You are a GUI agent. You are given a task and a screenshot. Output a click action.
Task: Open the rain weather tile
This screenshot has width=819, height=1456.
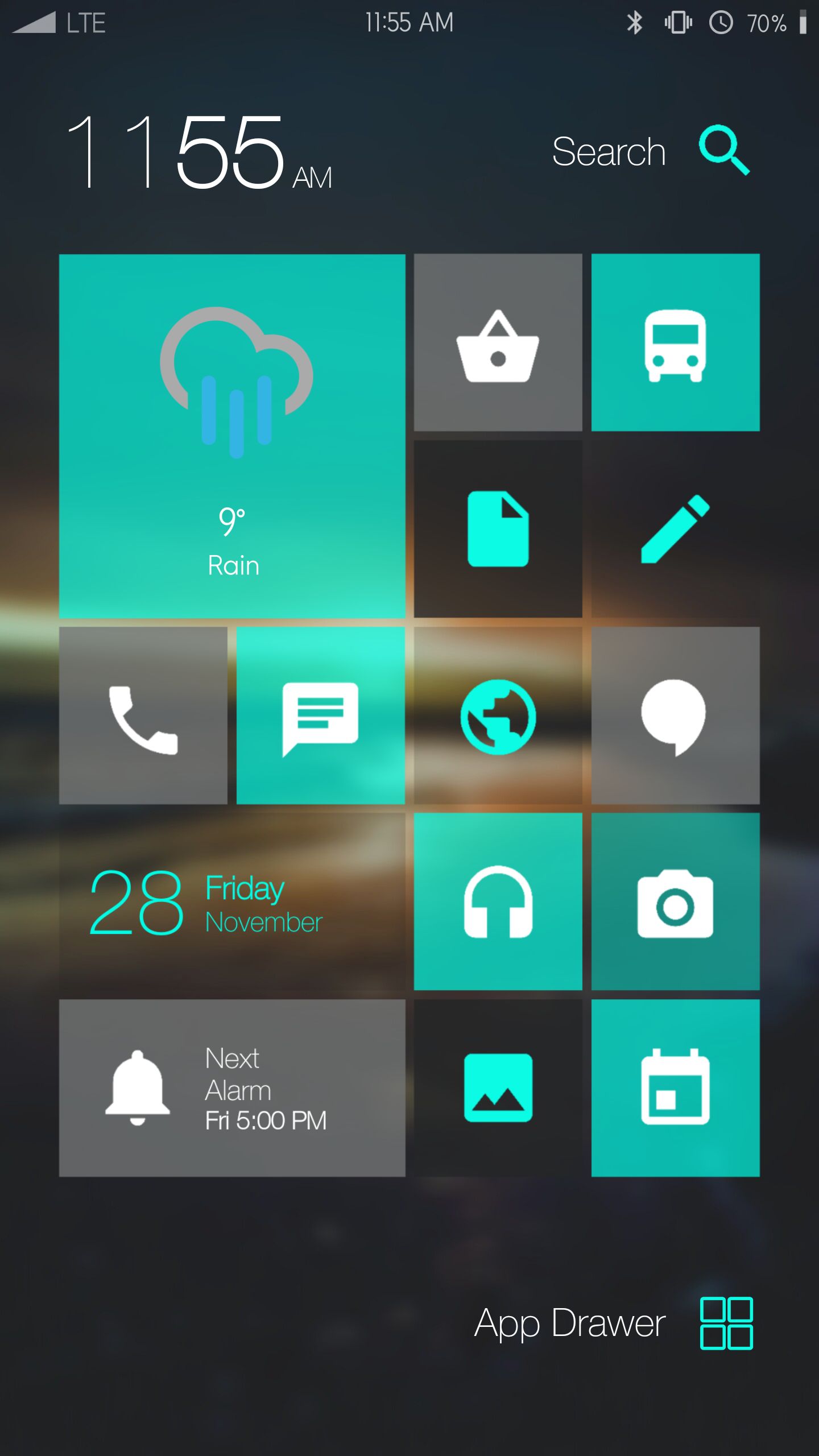pyautogui.click(x=232, y=436)
